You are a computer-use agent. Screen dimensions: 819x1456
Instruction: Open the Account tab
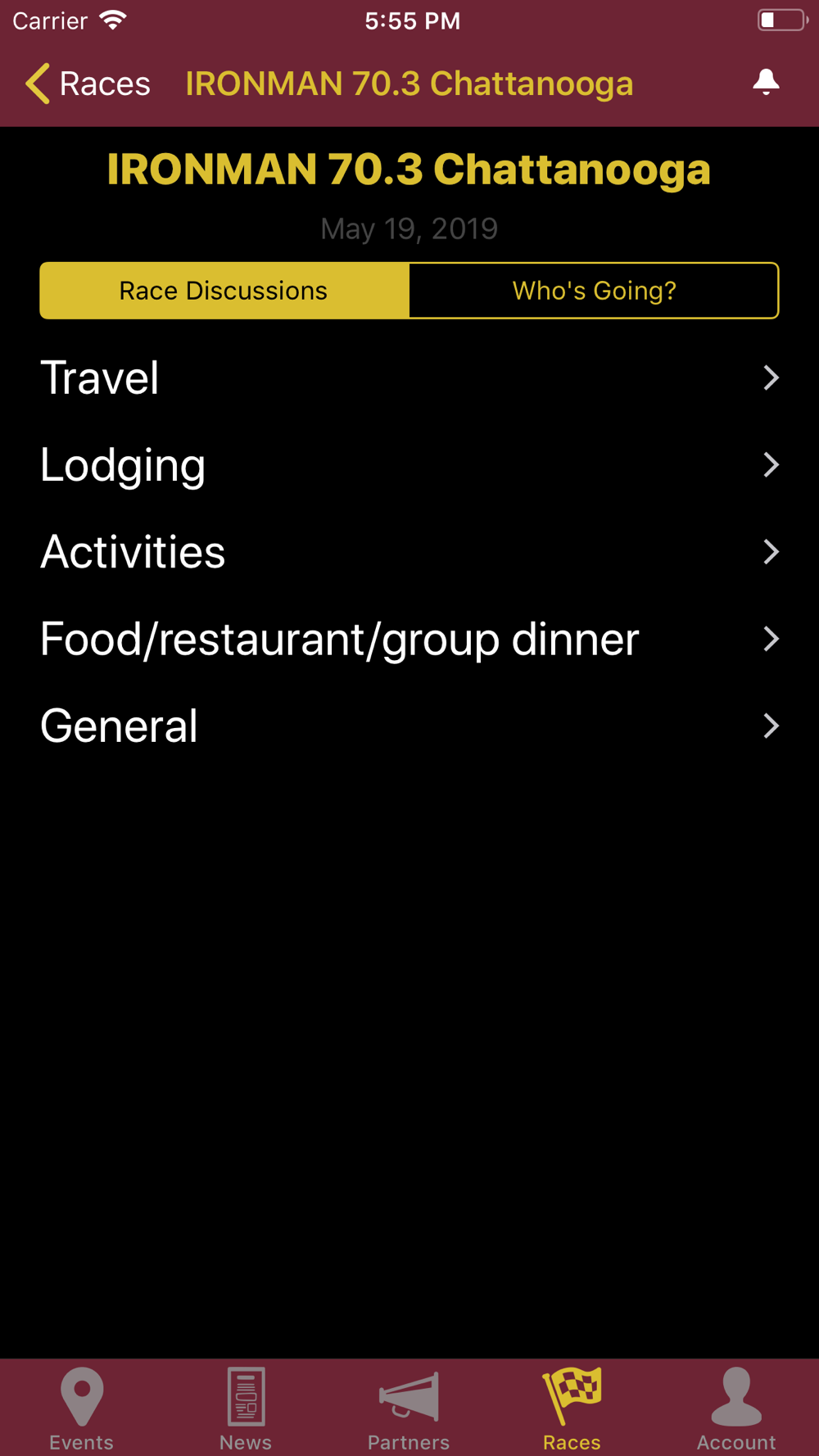(736, 1409)
